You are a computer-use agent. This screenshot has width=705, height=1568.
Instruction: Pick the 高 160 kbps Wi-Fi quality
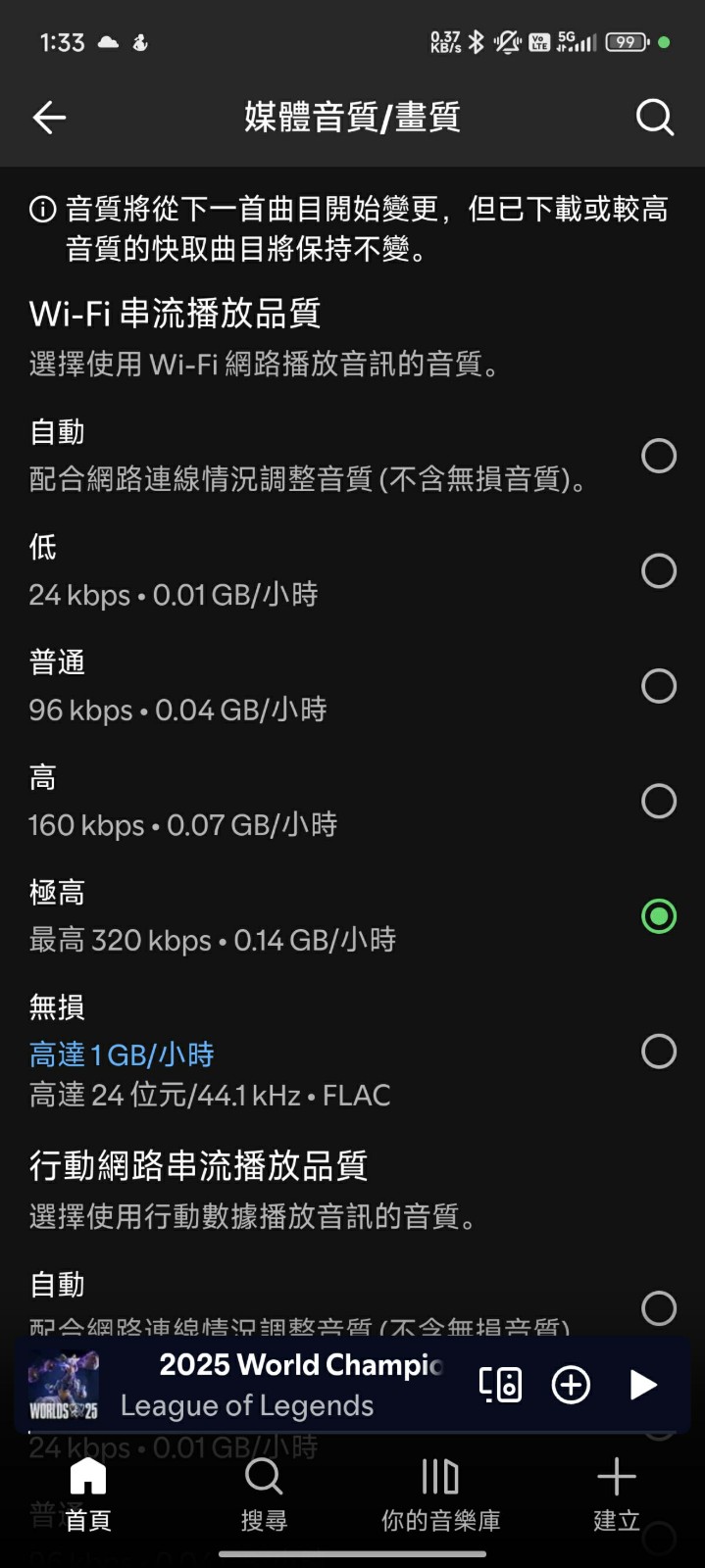pyautogui.click(x=658, y=801)
